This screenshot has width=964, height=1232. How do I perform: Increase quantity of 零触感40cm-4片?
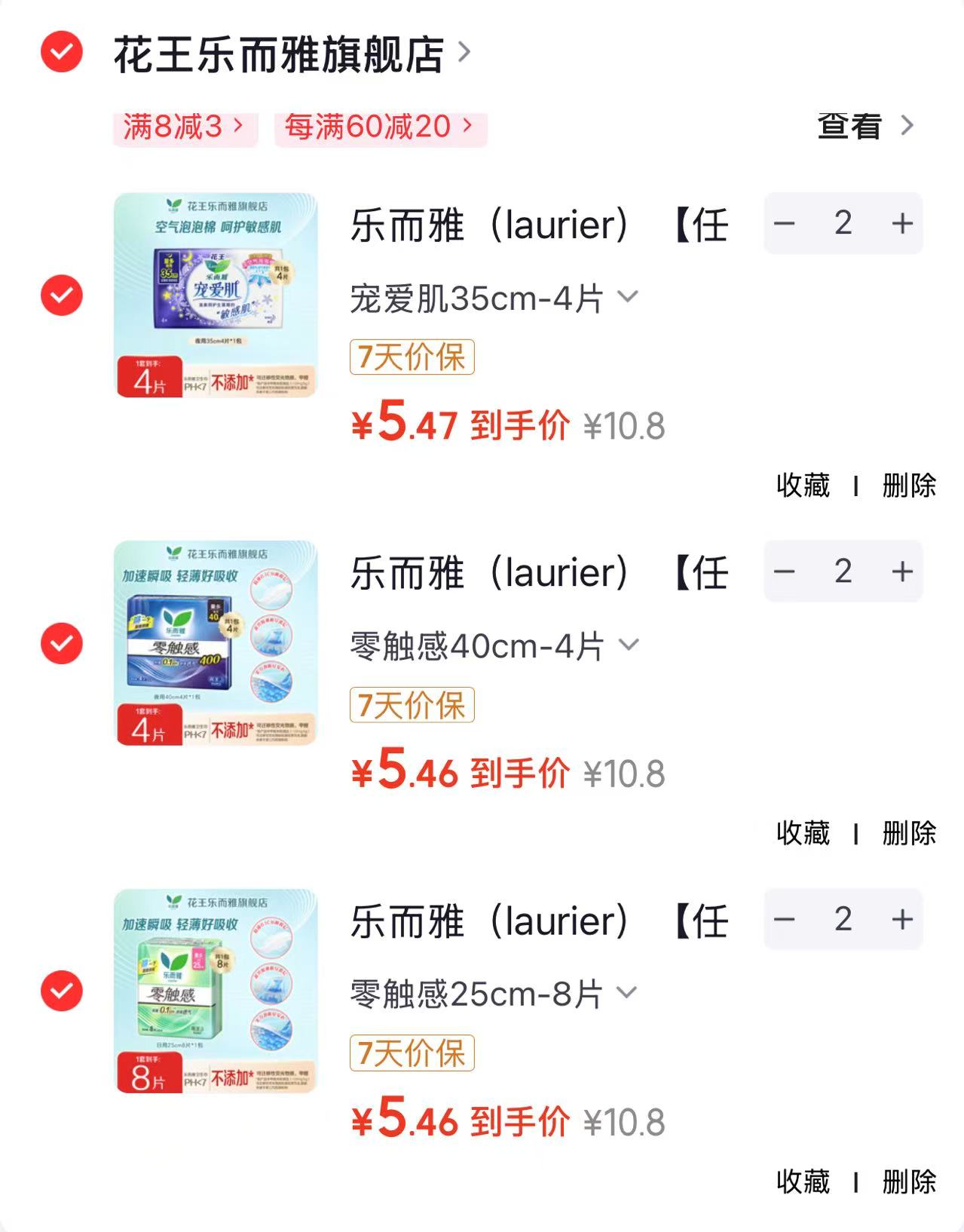pyautogui.click(x=902, y=572)
